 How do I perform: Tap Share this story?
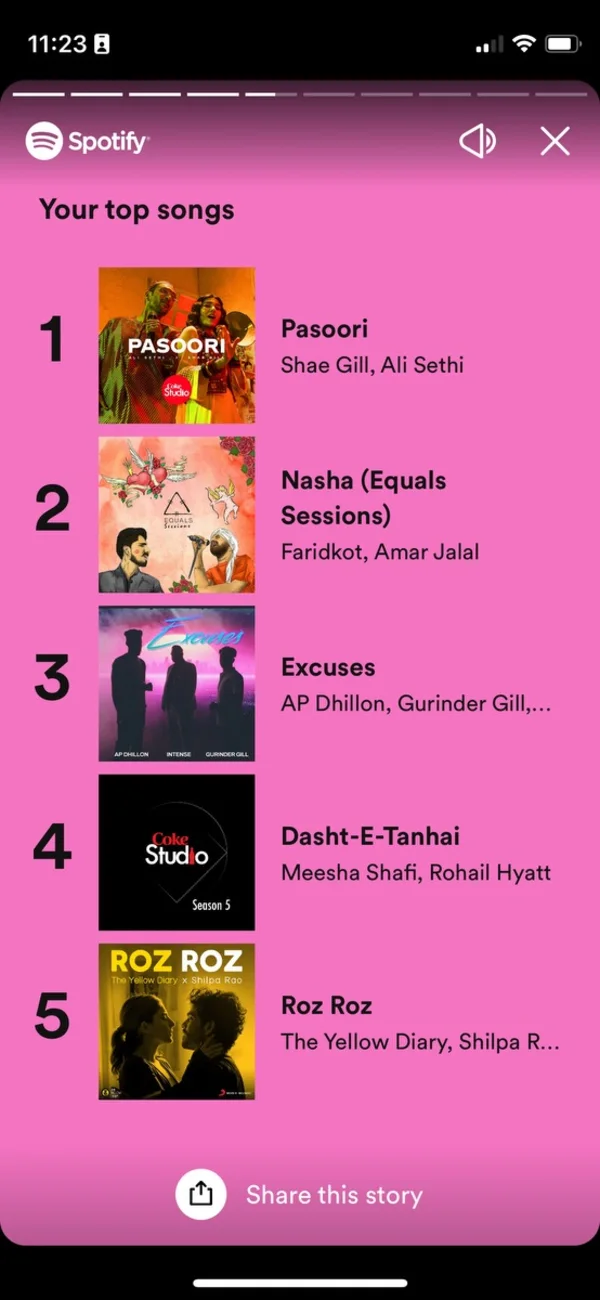coord(300,1195)
